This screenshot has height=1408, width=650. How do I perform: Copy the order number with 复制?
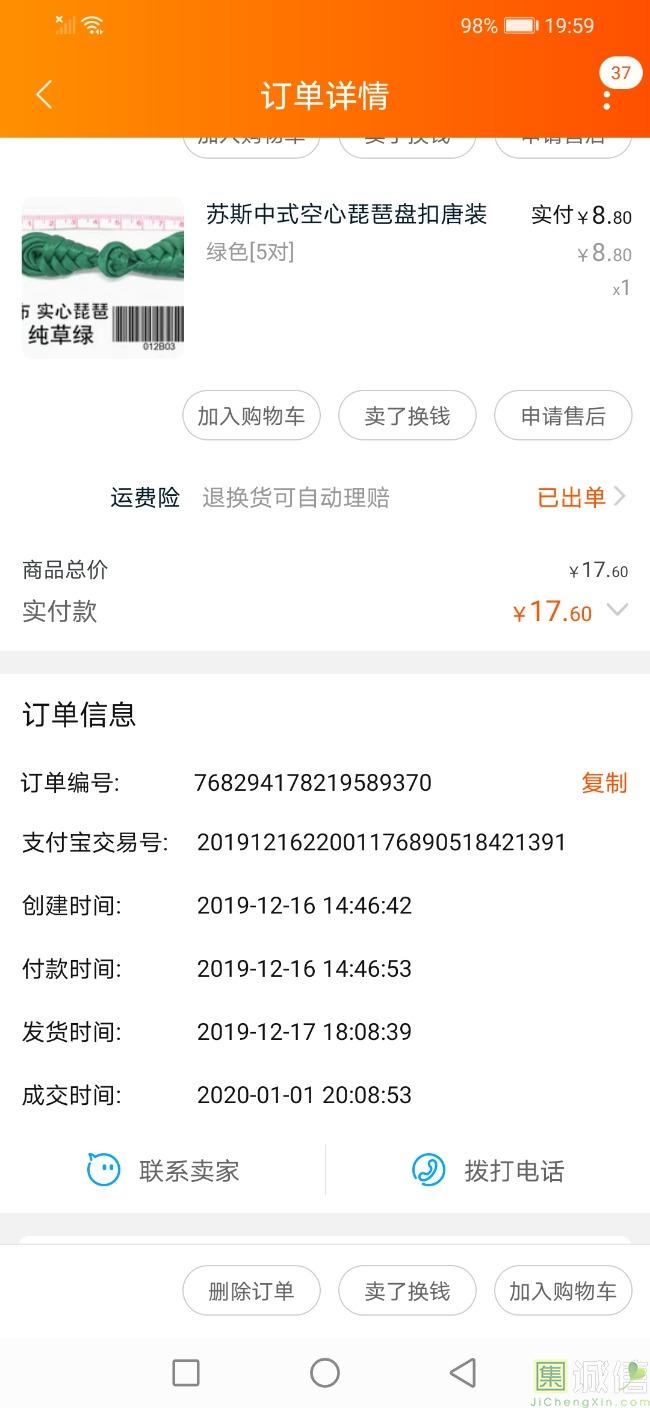604,783
